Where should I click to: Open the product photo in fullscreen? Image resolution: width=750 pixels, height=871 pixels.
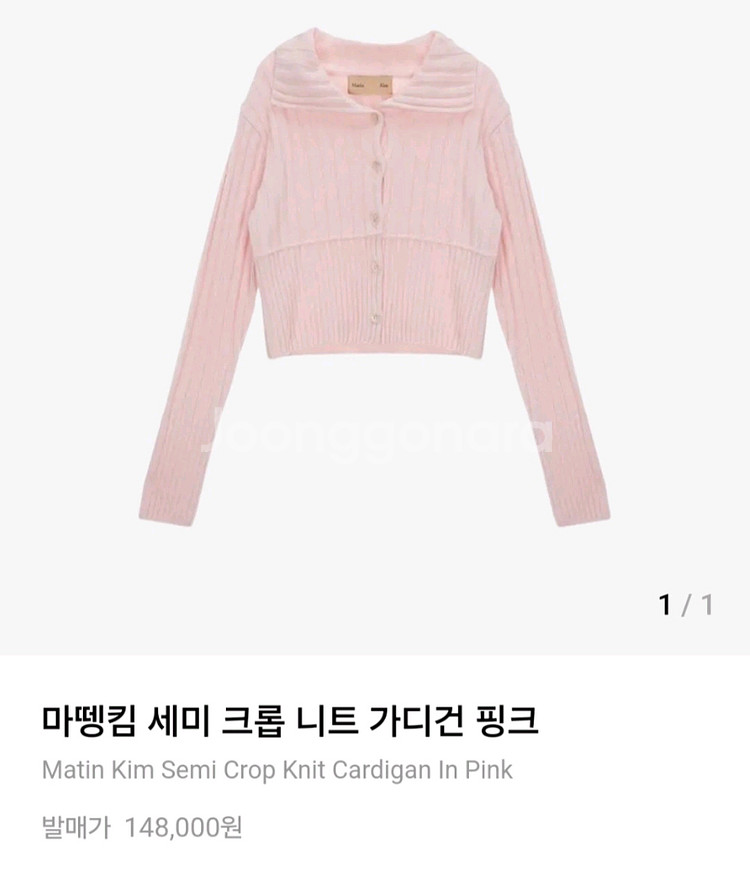(x=375, y=300)
